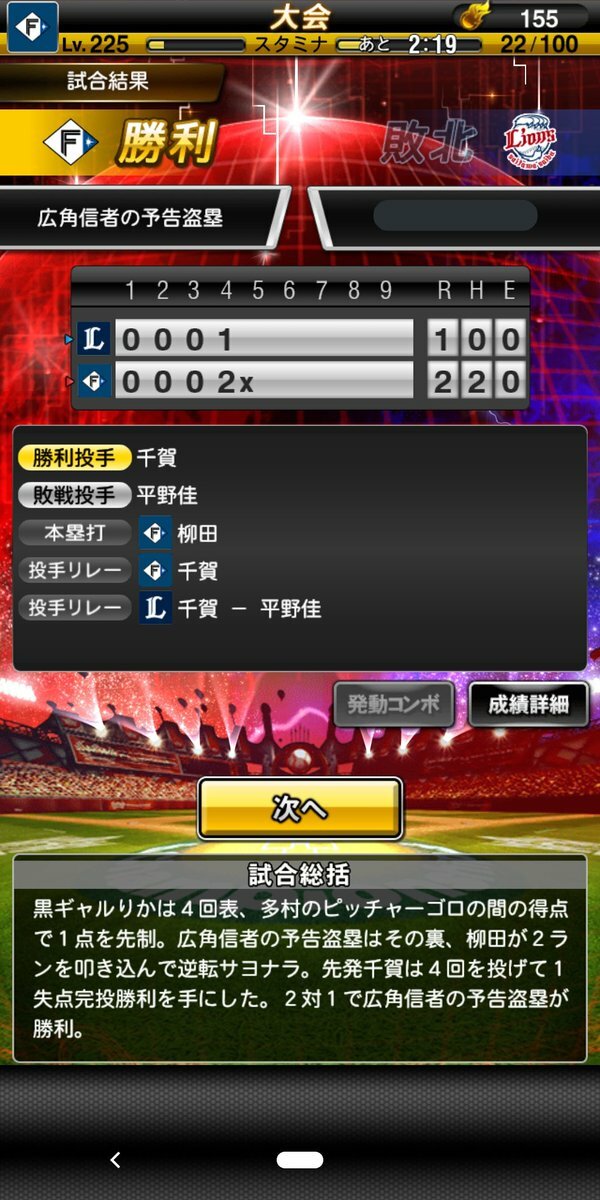Go back with the system back arrow
The height and width of the screenshot is (1200, 600).
115,1160
